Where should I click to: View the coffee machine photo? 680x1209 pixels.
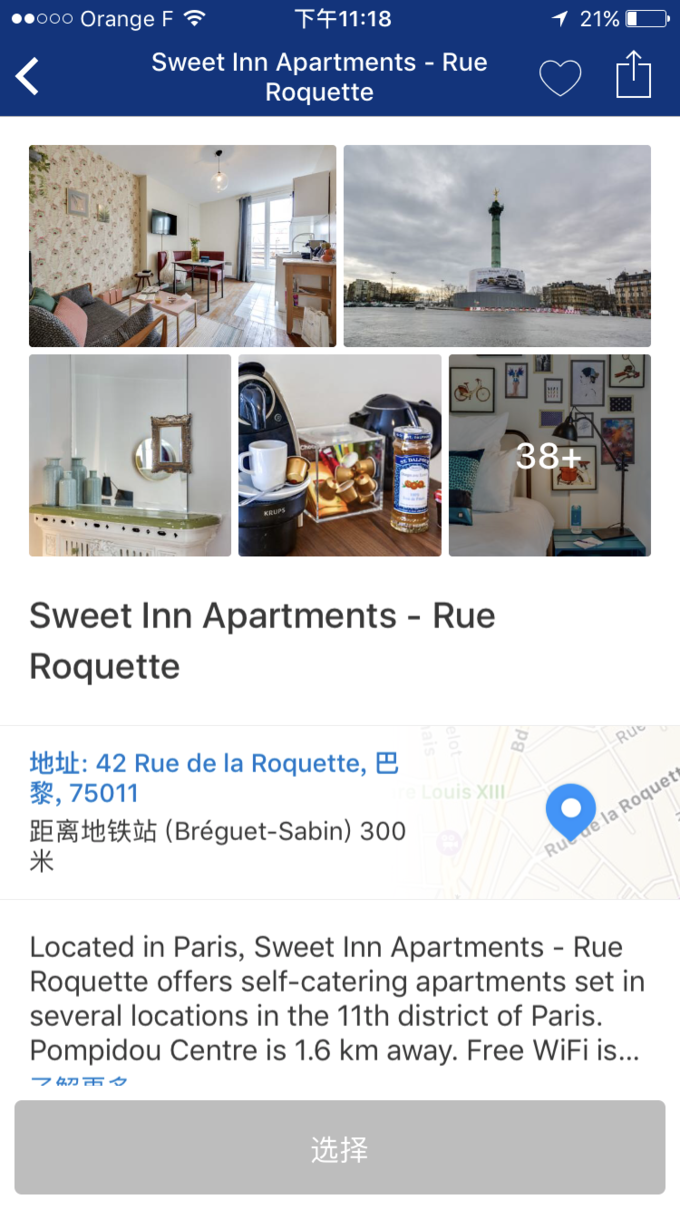(x=339, y=455)
